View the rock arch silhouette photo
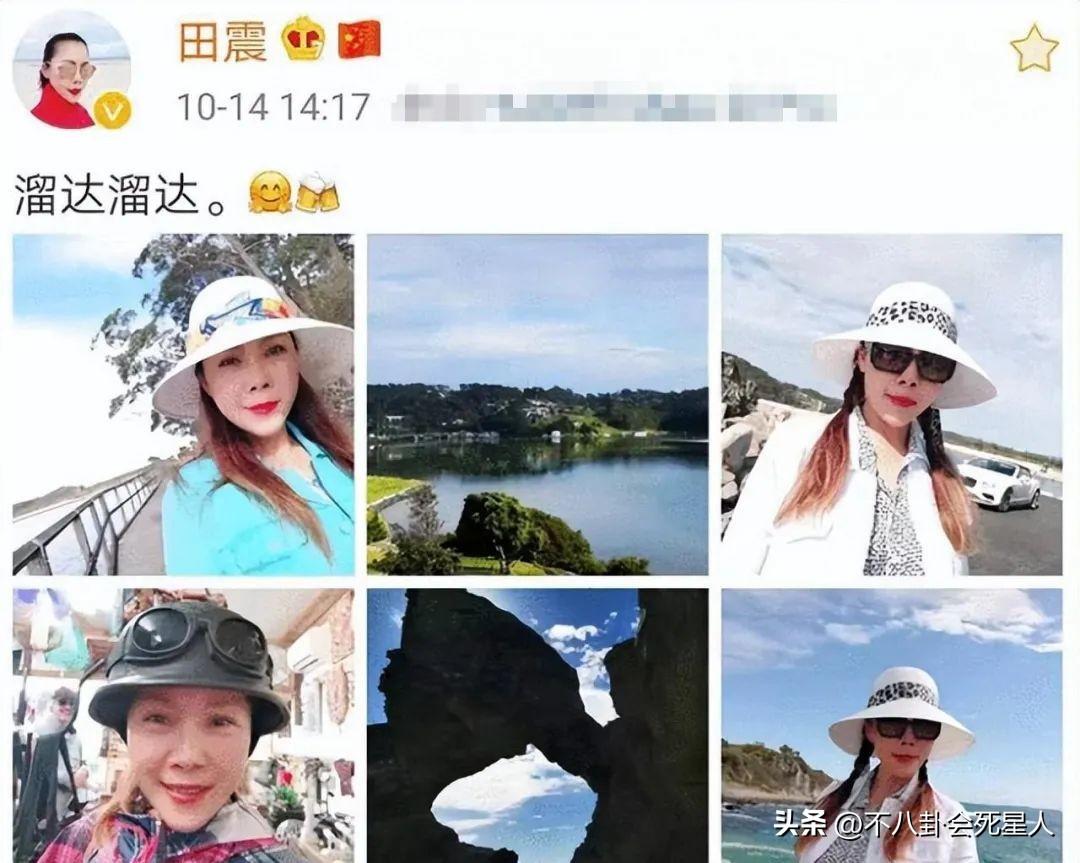 pos(537,725)
